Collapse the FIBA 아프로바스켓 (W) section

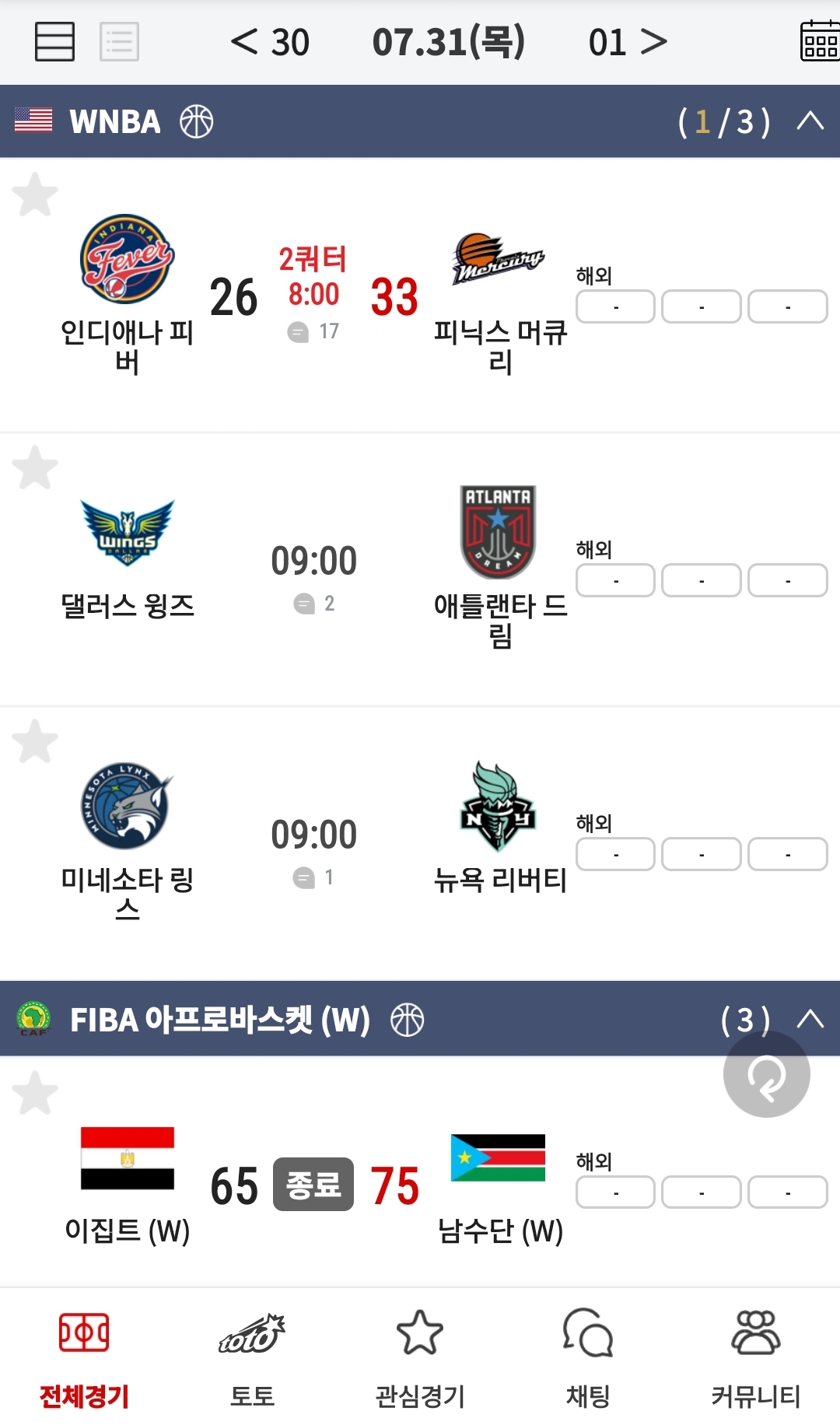click(x=810, y=1019)
